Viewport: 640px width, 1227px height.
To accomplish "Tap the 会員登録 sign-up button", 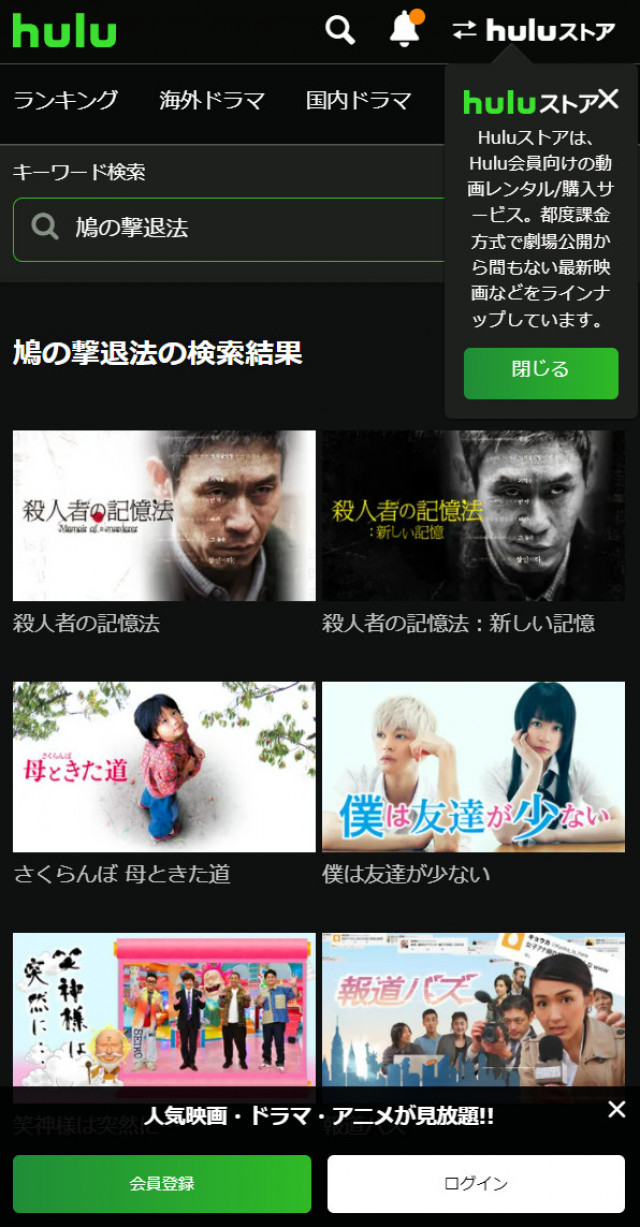I will pos(162,1184).
